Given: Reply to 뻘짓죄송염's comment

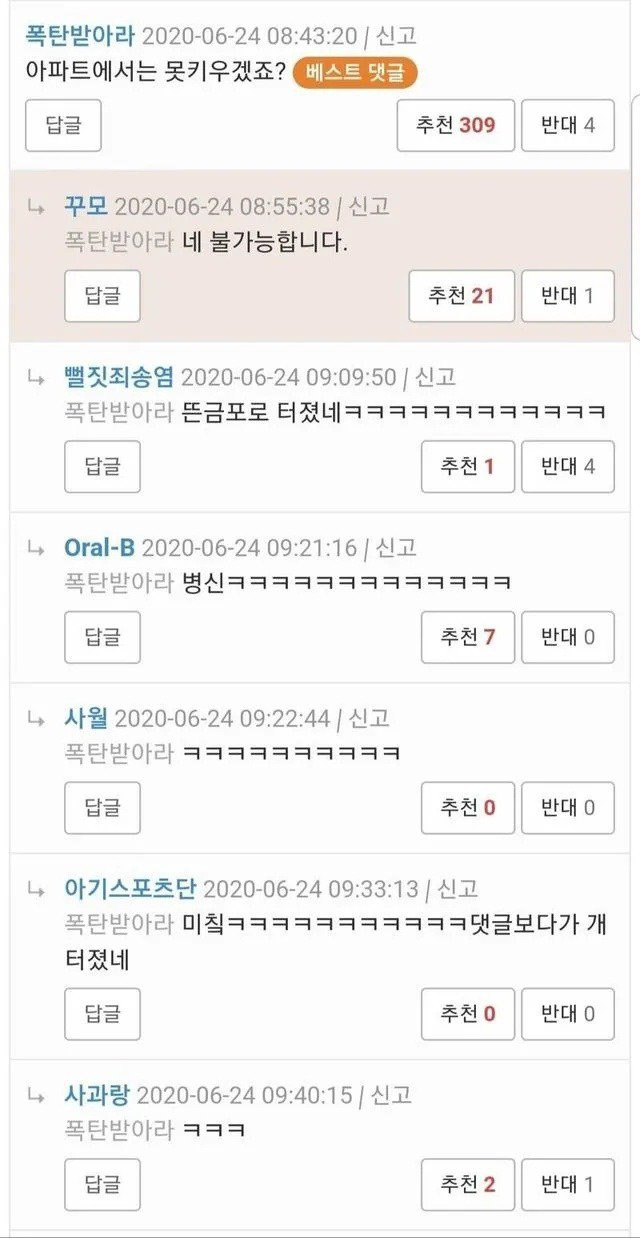Looking at the screenshot, I should coord(102,466).
